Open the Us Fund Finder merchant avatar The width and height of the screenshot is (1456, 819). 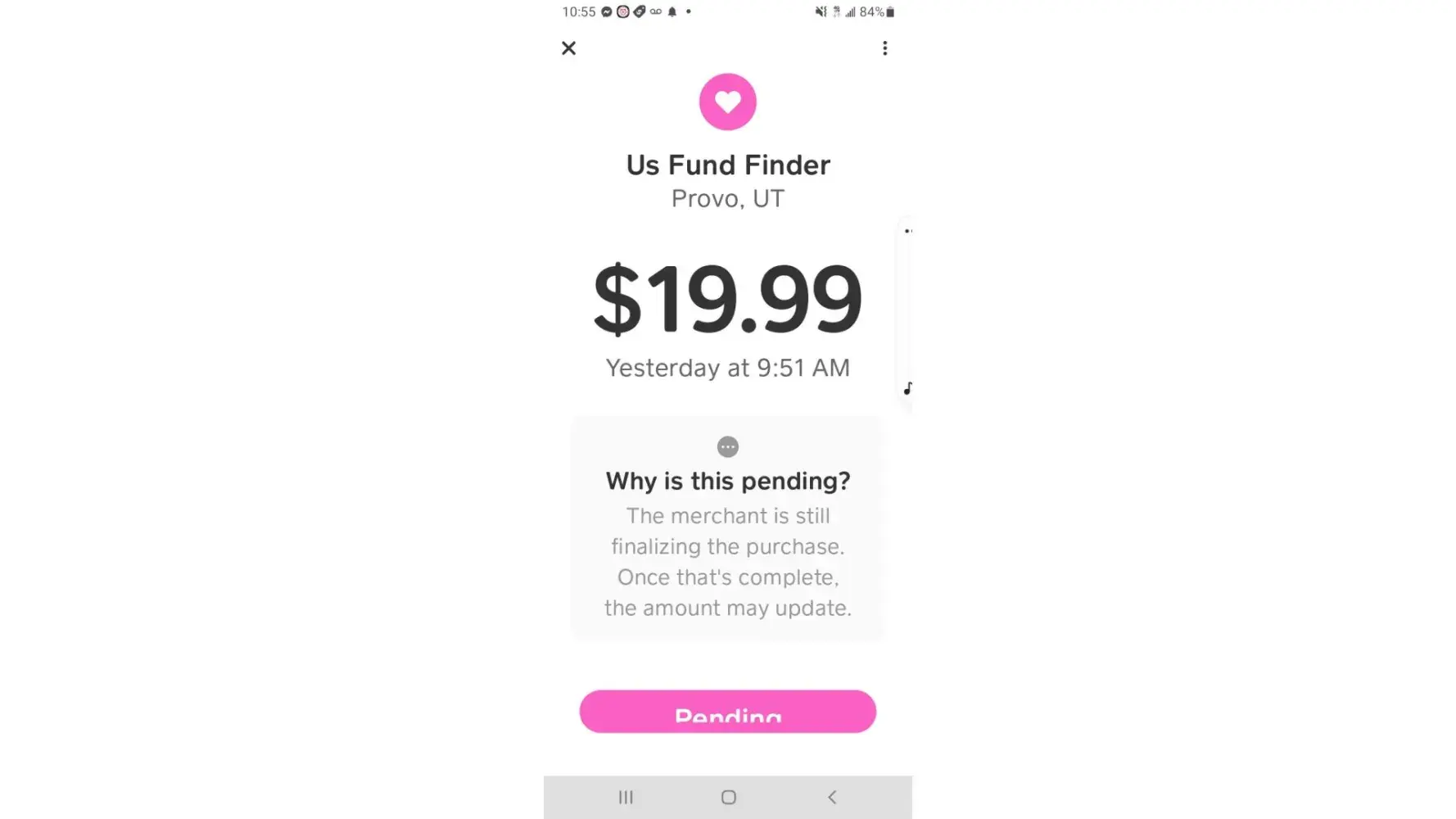[x=727, y=102]
